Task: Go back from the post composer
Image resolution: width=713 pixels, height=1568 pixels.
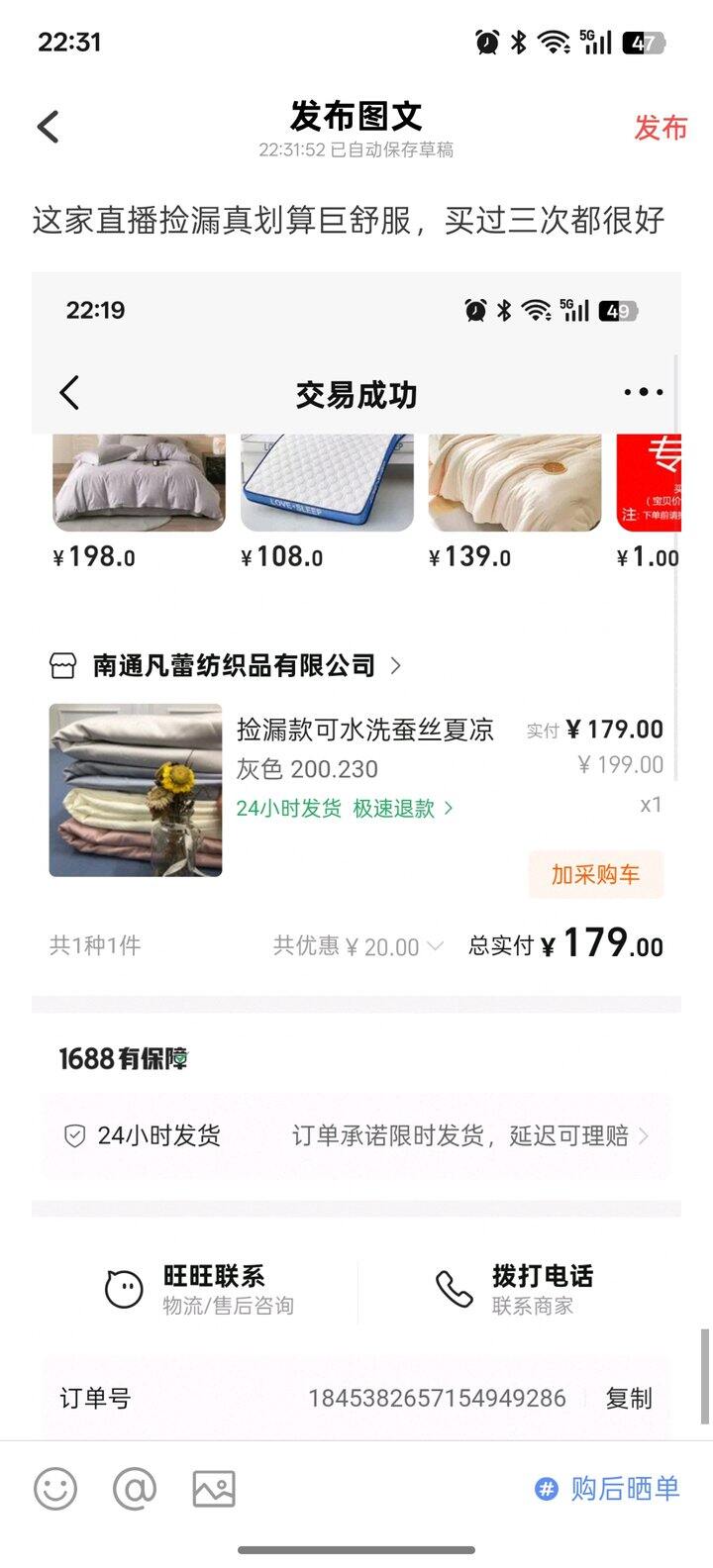Action: [x=49, y=128]
